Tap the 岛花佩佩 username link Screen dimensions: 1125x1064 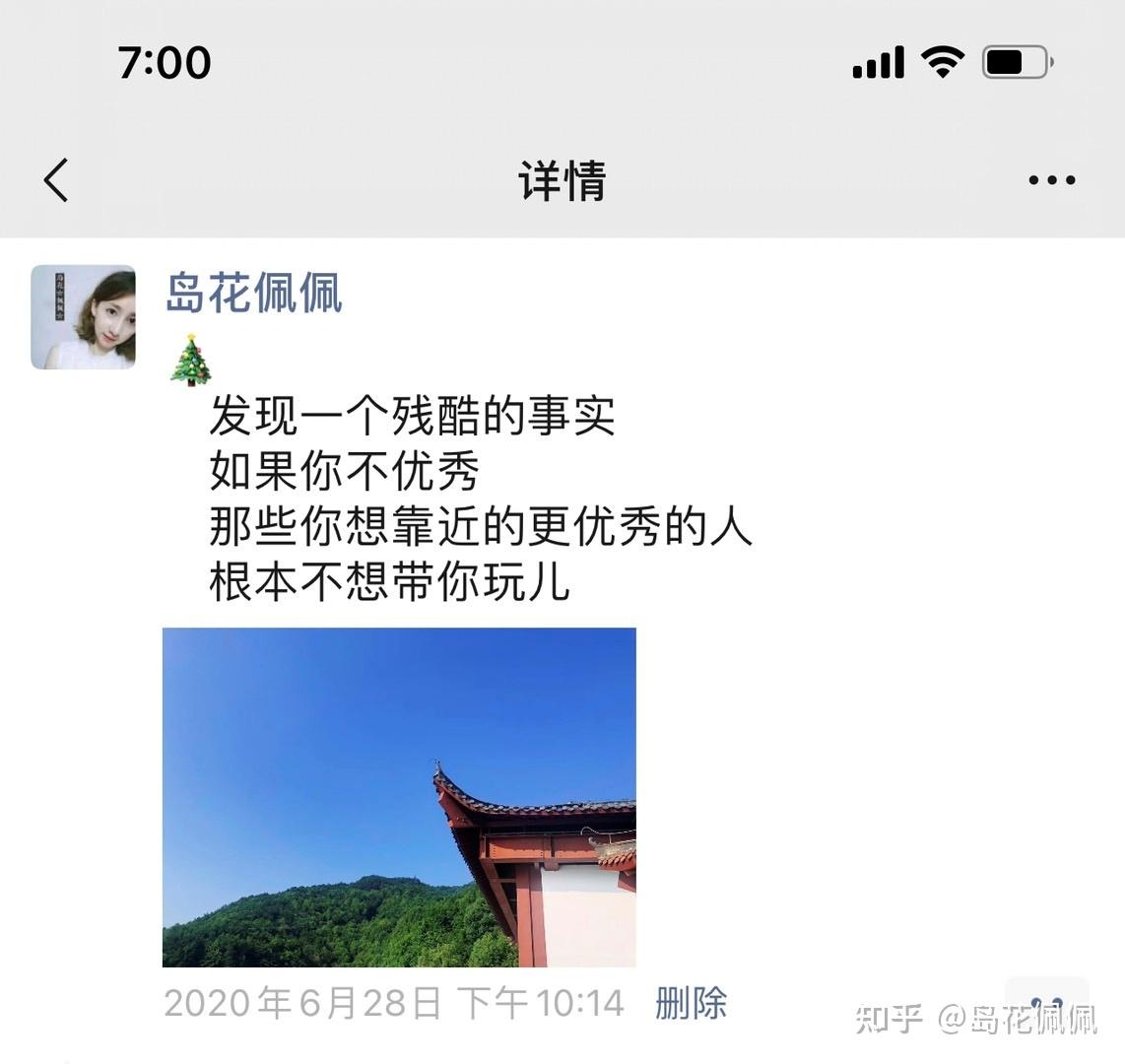pyautogui.click(x=253, y=294)
